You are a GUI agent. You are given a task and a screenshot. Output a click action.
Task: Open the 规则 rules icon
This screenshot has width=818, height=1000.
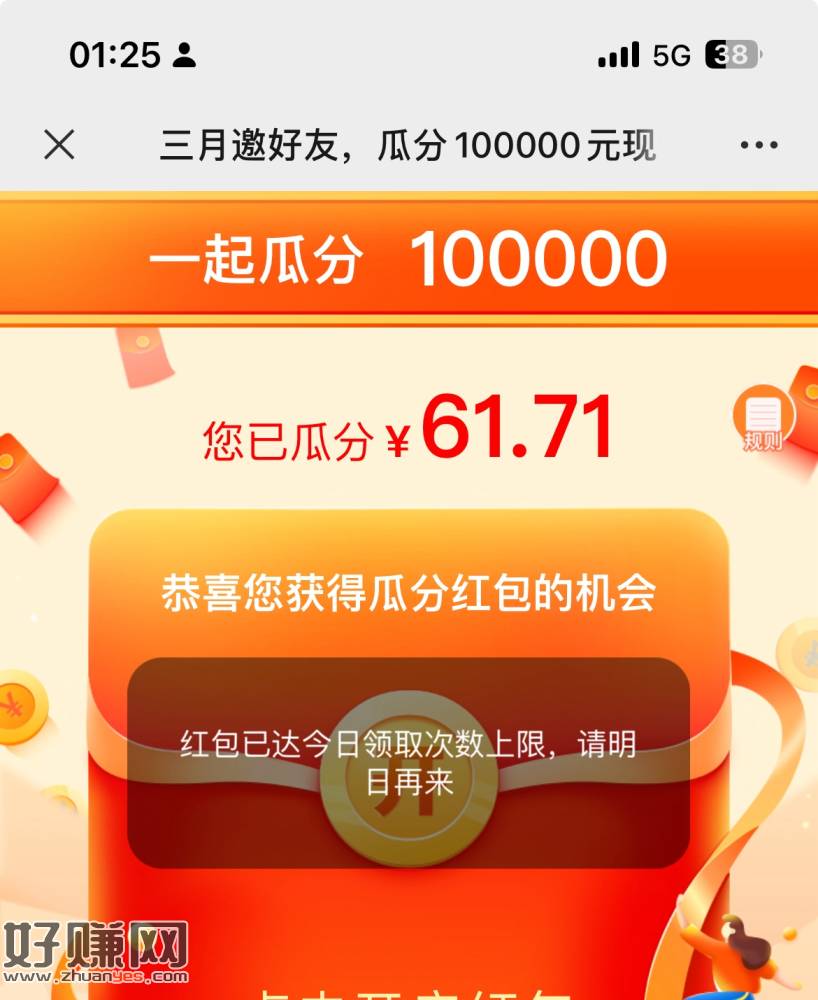point(762,420)
